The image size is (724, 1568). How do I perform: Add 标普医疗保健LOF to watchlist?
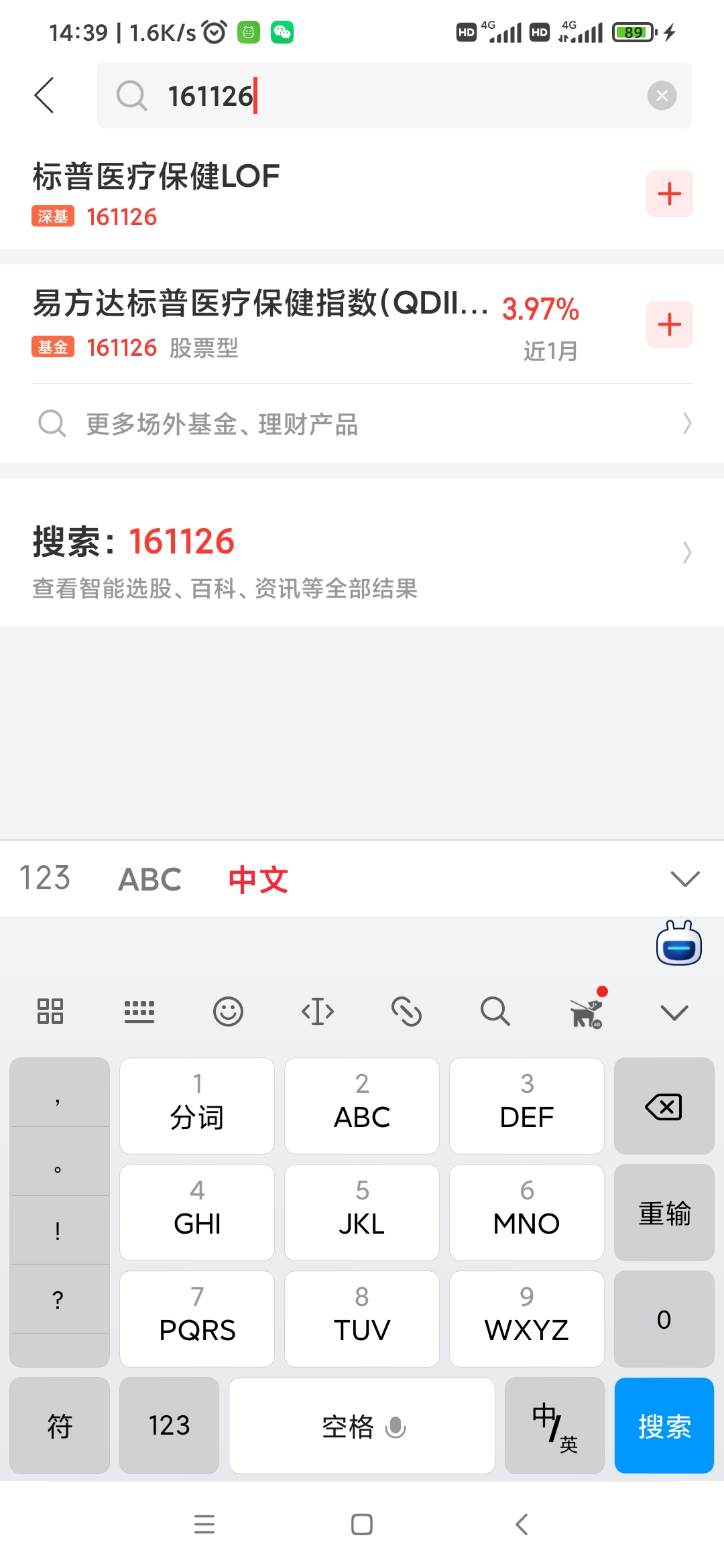pyautogui.click(x=669, y=194)
